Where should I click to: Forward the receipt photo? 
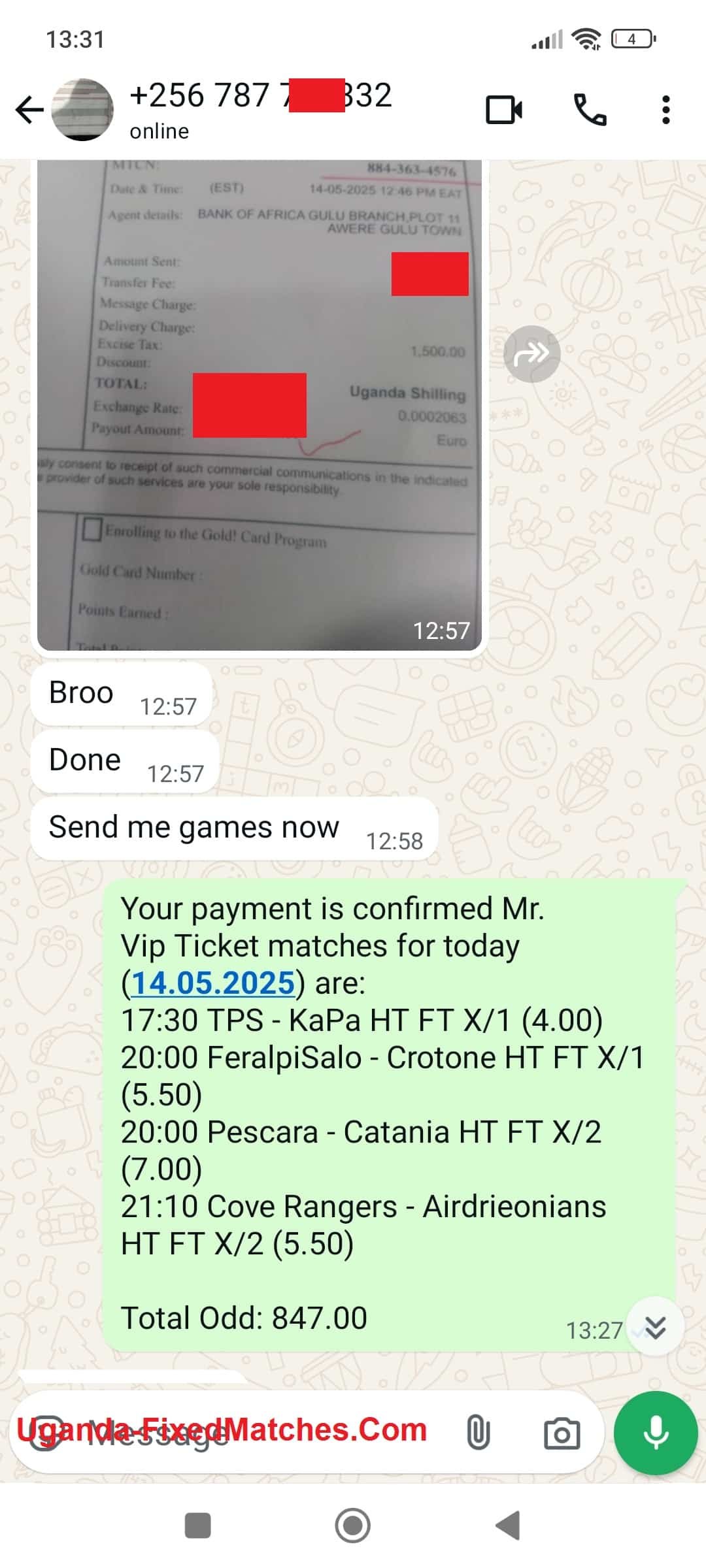point(531,353)
